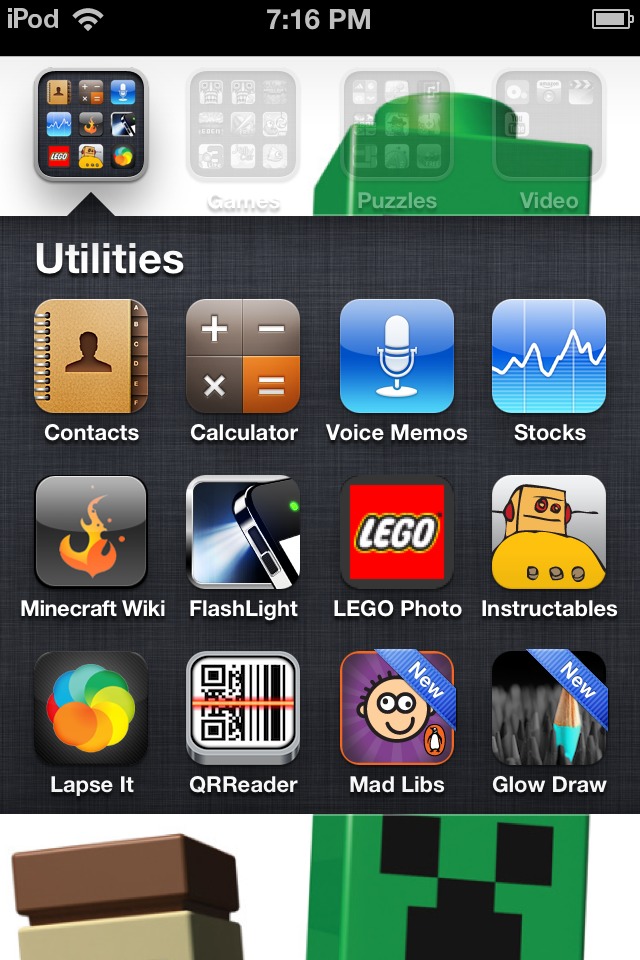Launch the Calculator app
The image size is (640, 960).
tap(243, 357)
